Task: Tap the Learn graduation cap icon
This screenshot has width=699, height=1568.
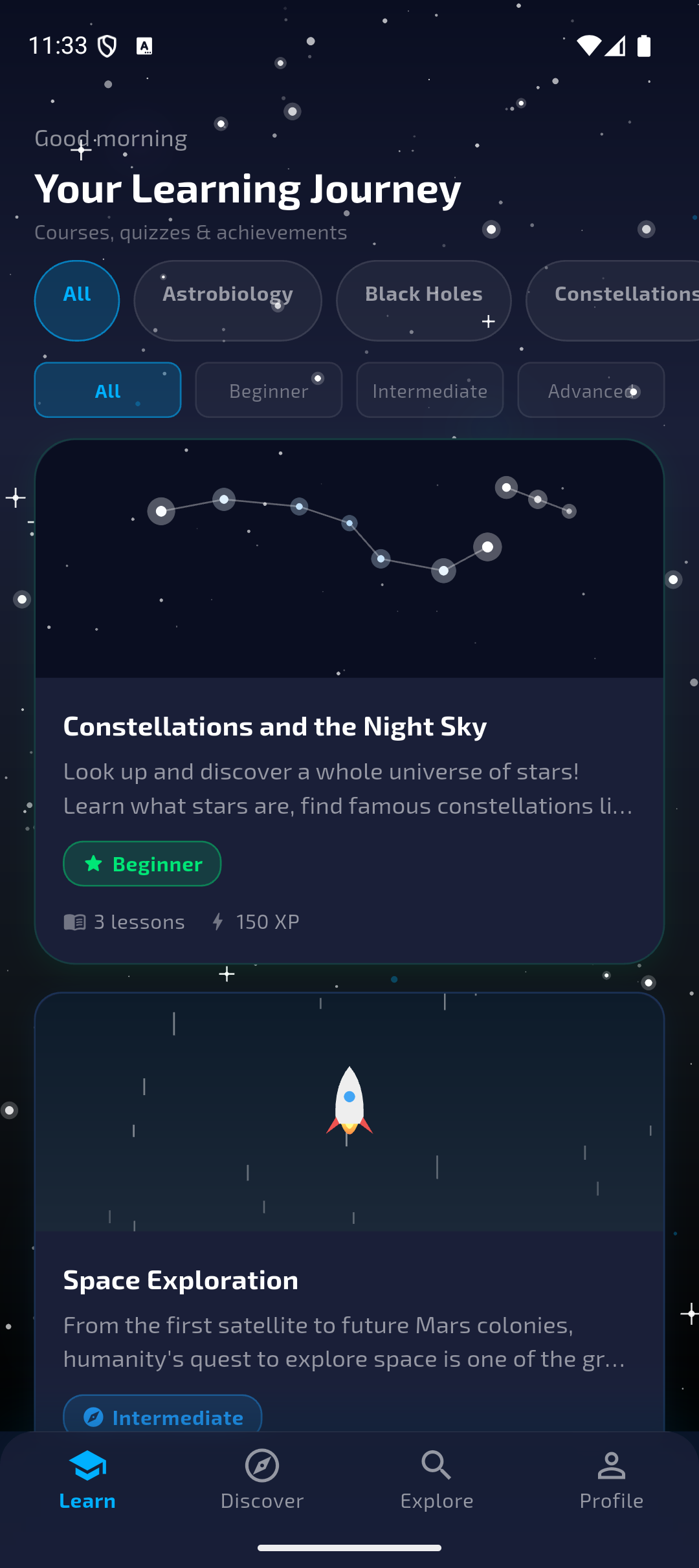Action: coord(87,1465)
